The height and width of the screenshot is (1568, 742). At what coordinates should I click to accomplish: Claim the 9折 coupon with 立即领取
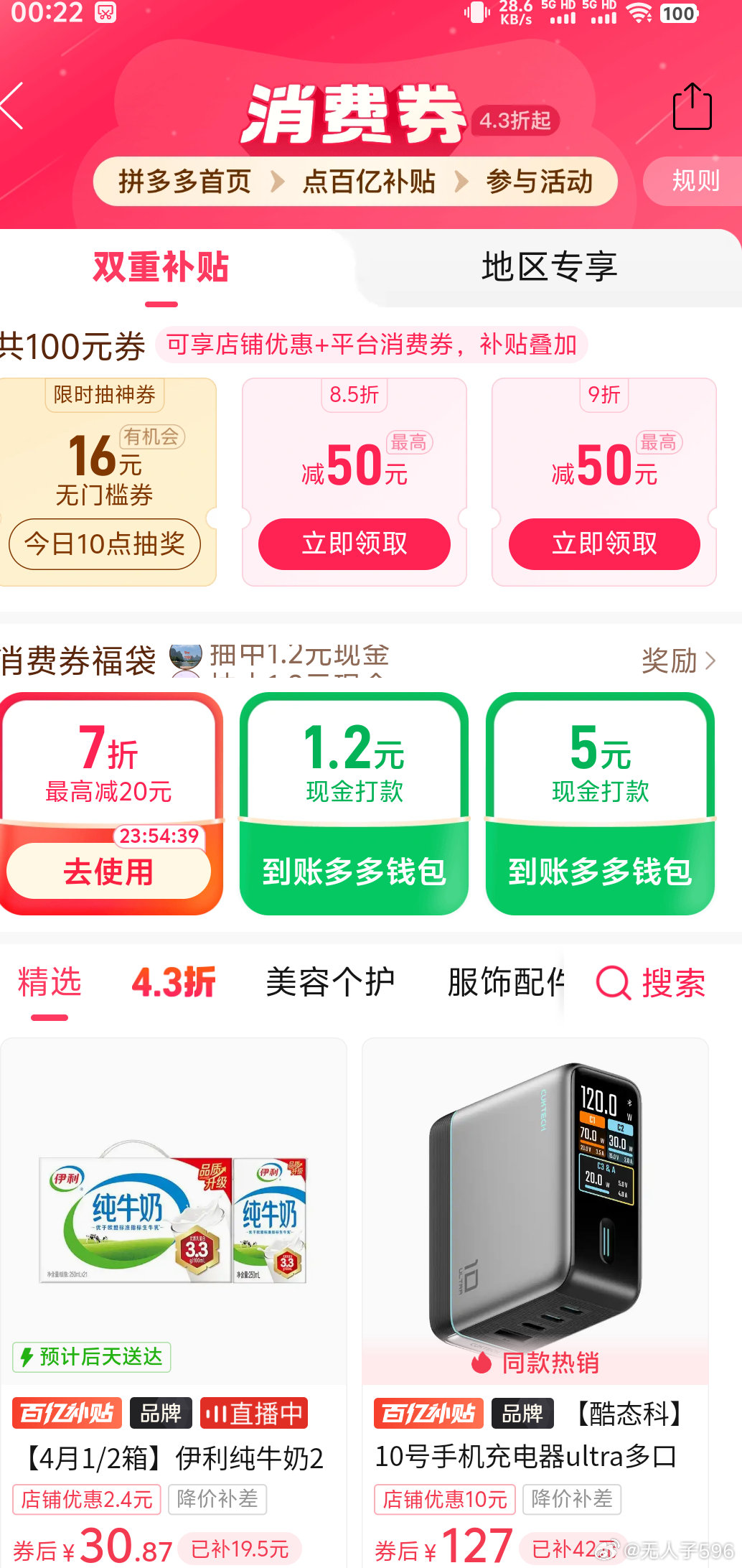tap(604, 544)
